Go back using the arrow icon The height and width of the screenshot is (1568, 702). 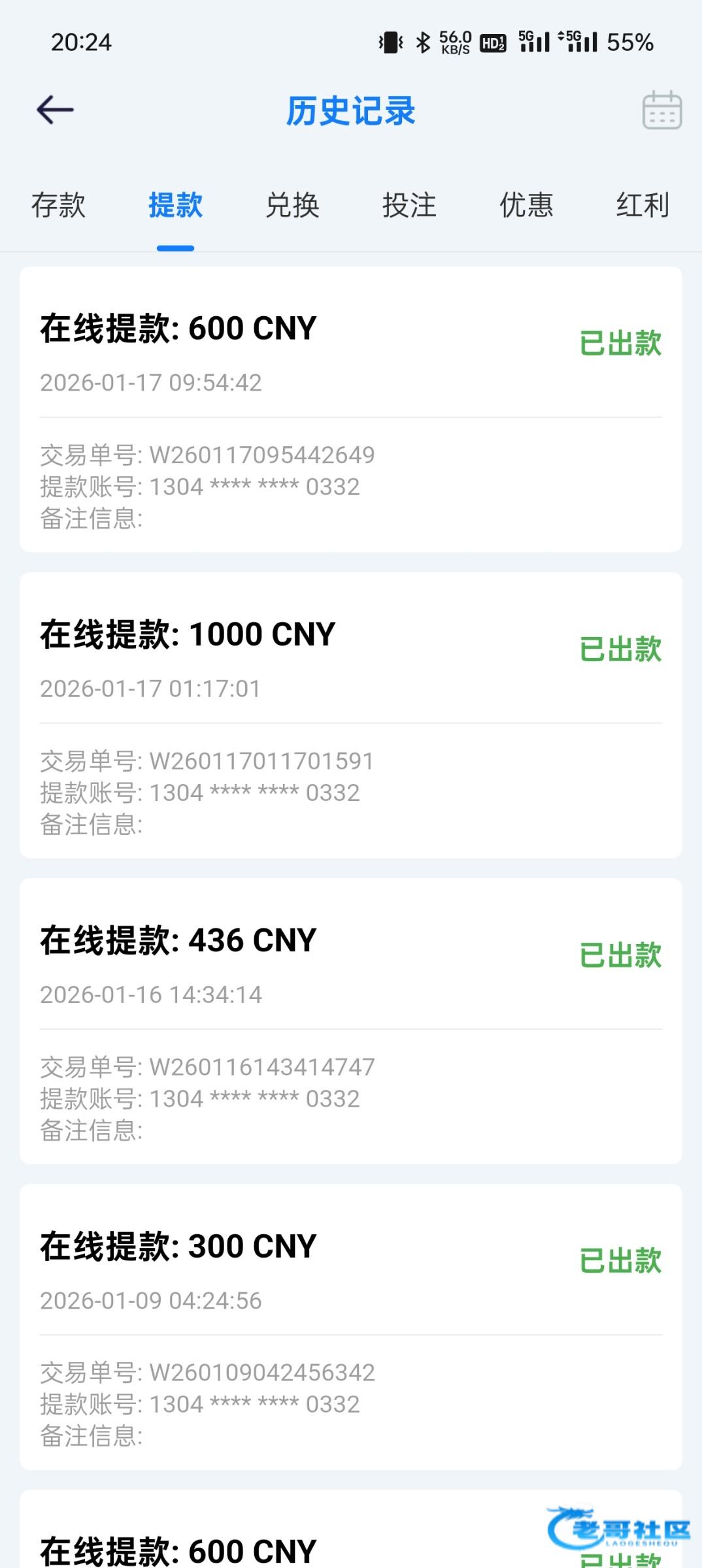(56, 110)
